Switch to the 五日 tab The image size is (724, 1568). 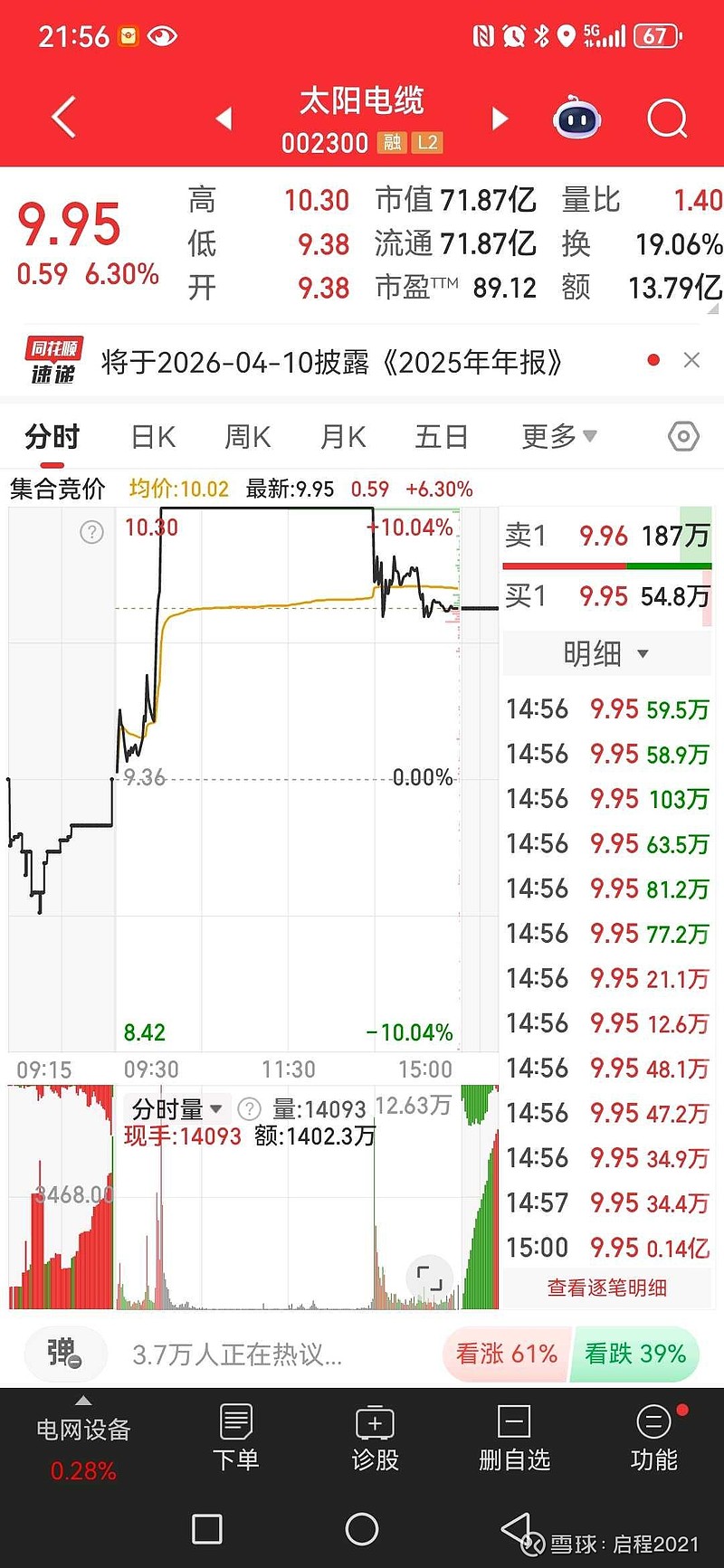441,436
